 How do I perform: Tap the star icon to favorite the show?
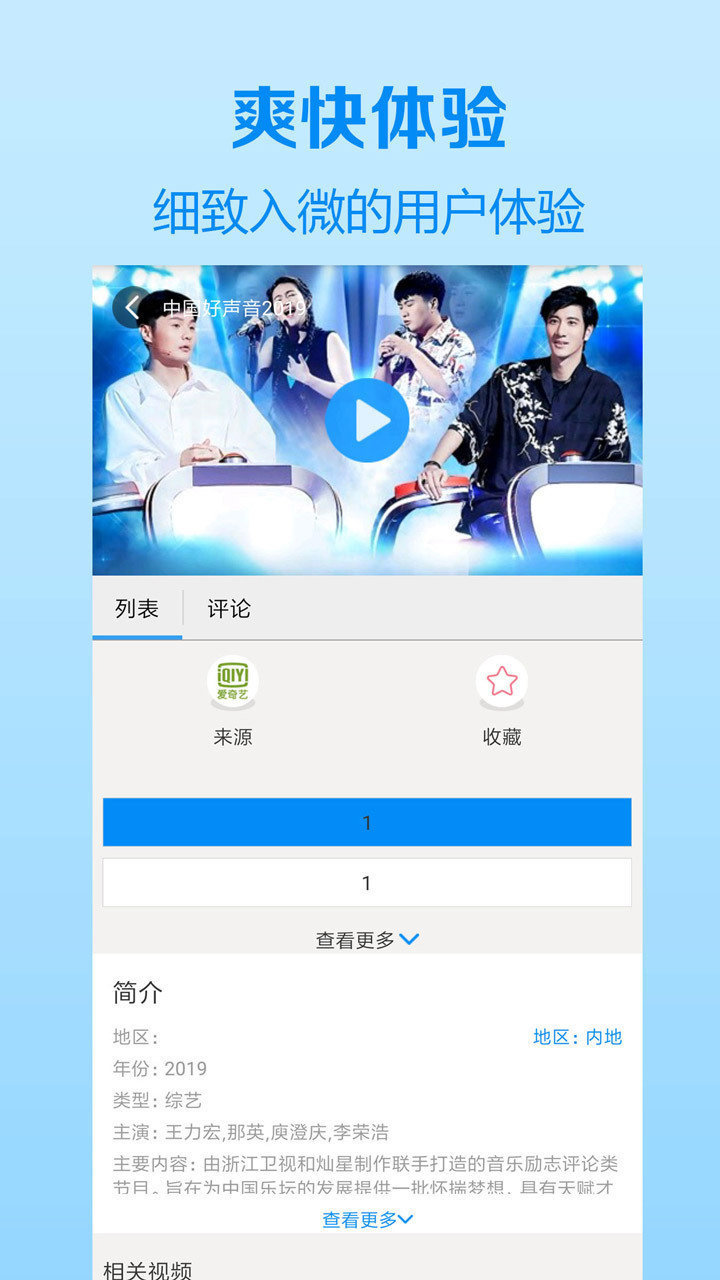click(502, 681)
